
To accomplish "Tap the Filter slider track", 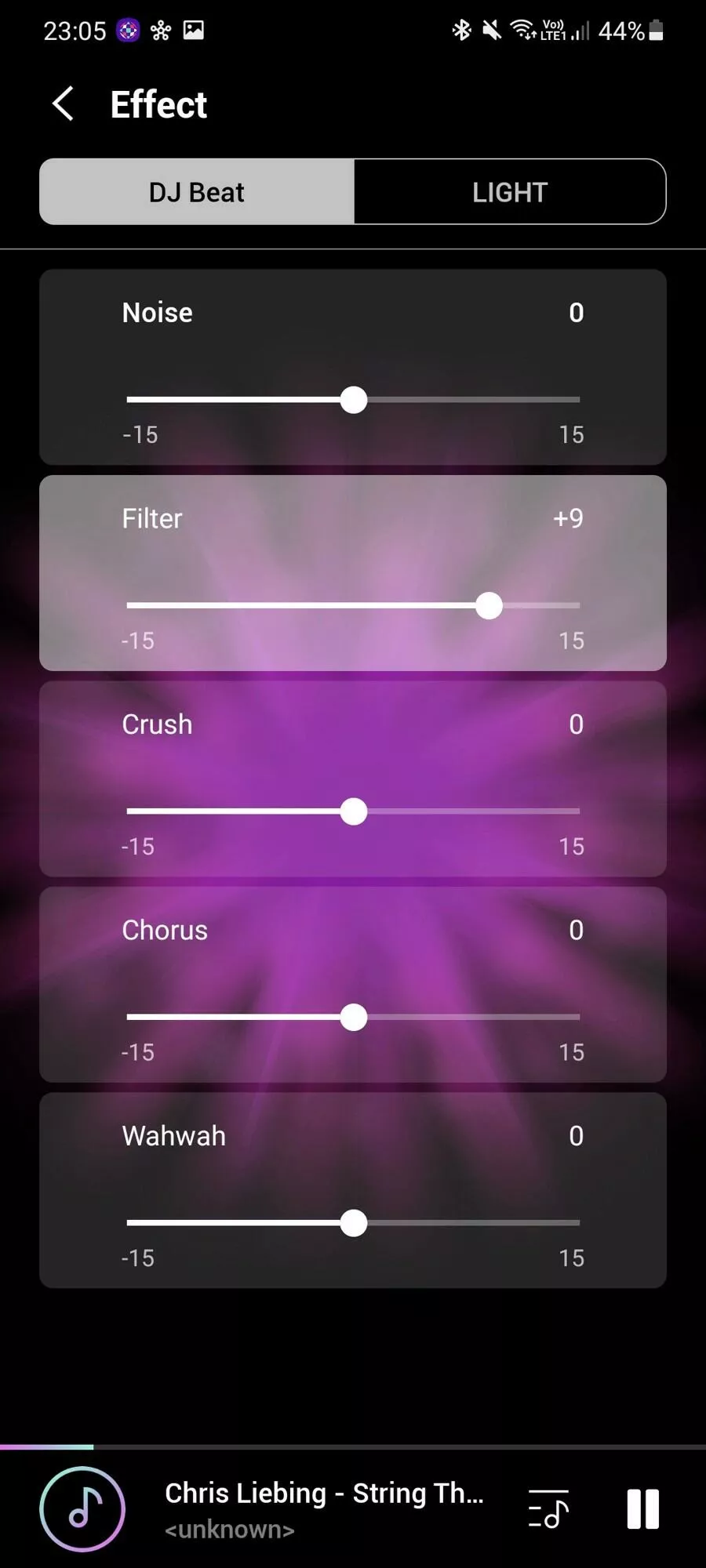I will (x=353, y=605).
